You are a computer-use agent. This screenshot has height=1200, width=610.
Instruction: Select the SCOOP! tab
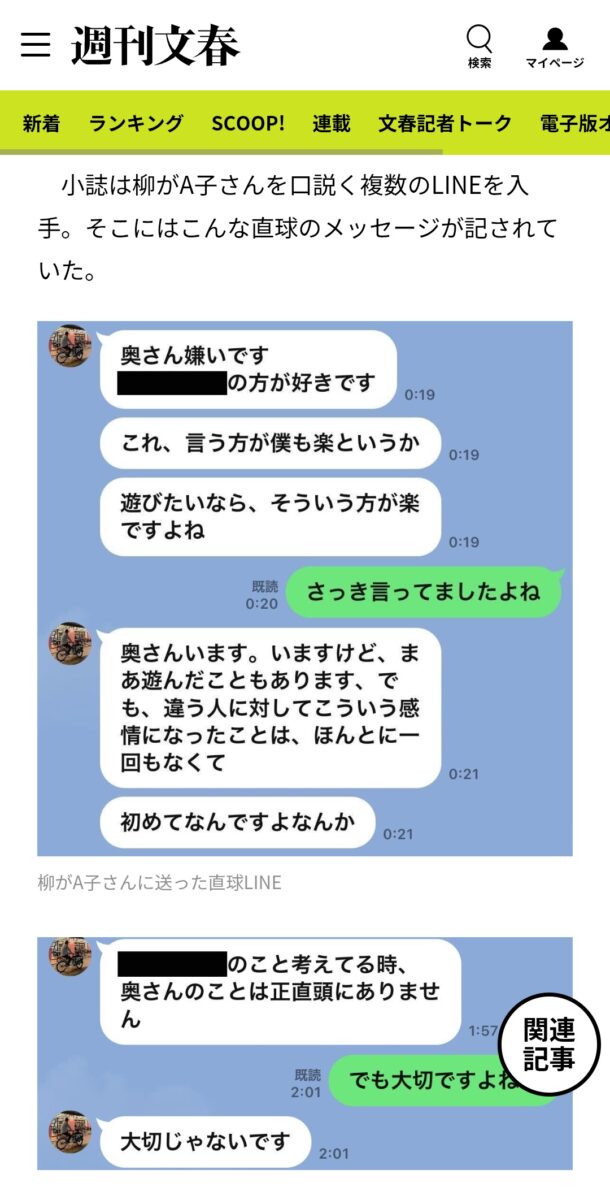pos(248,123)
